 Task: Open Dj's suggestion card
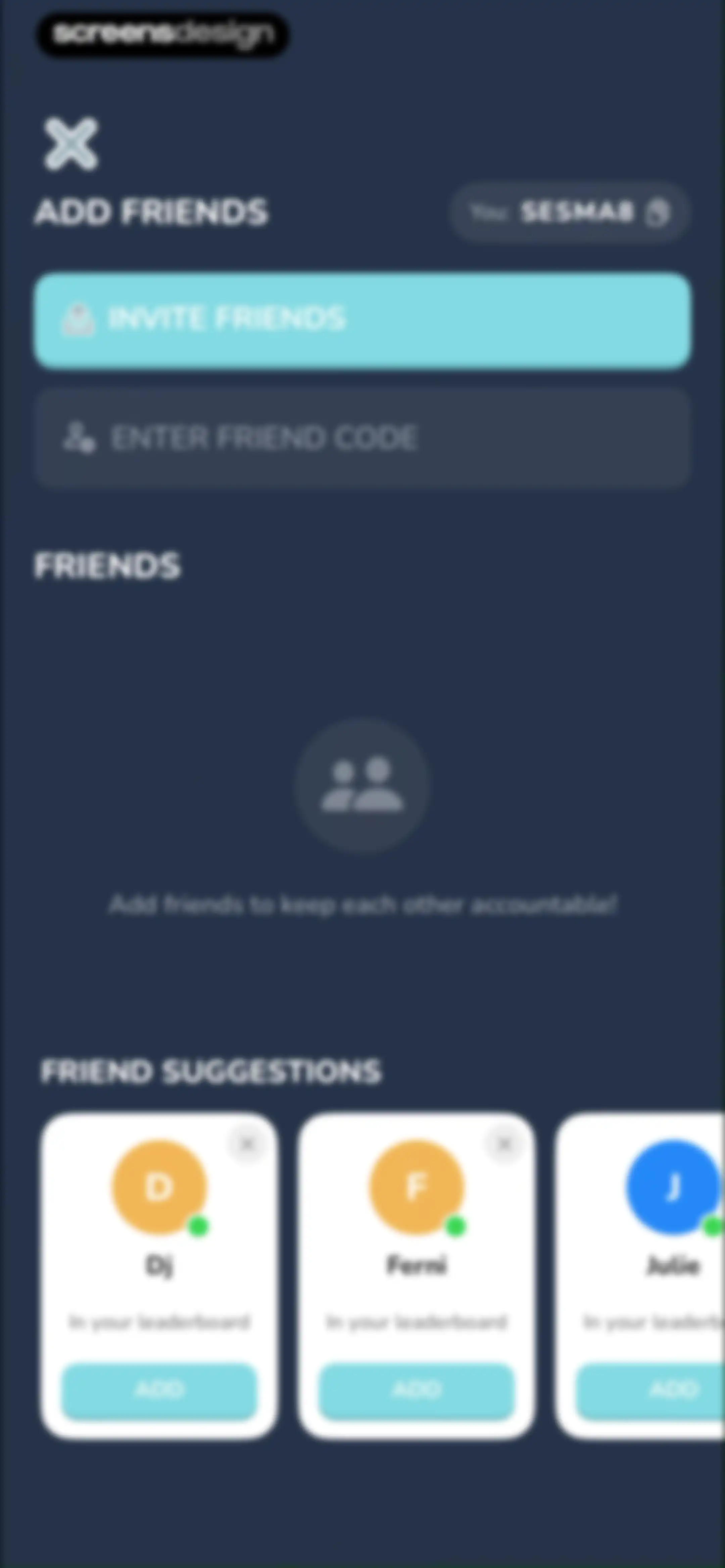click(x=159, y=1276)
